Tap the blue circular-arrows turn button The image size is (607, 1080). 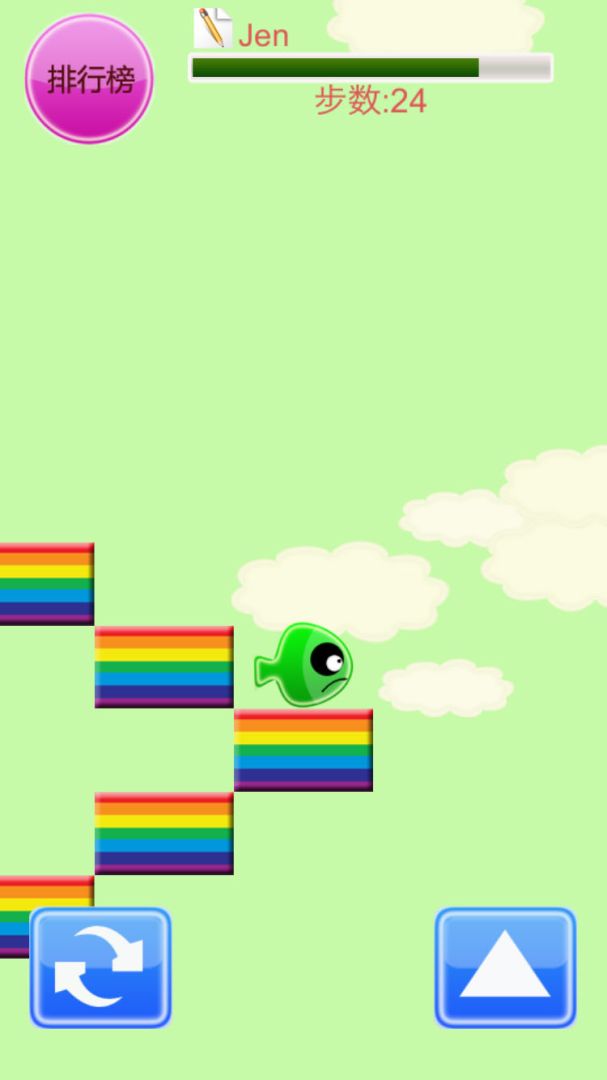coord(100,967)
